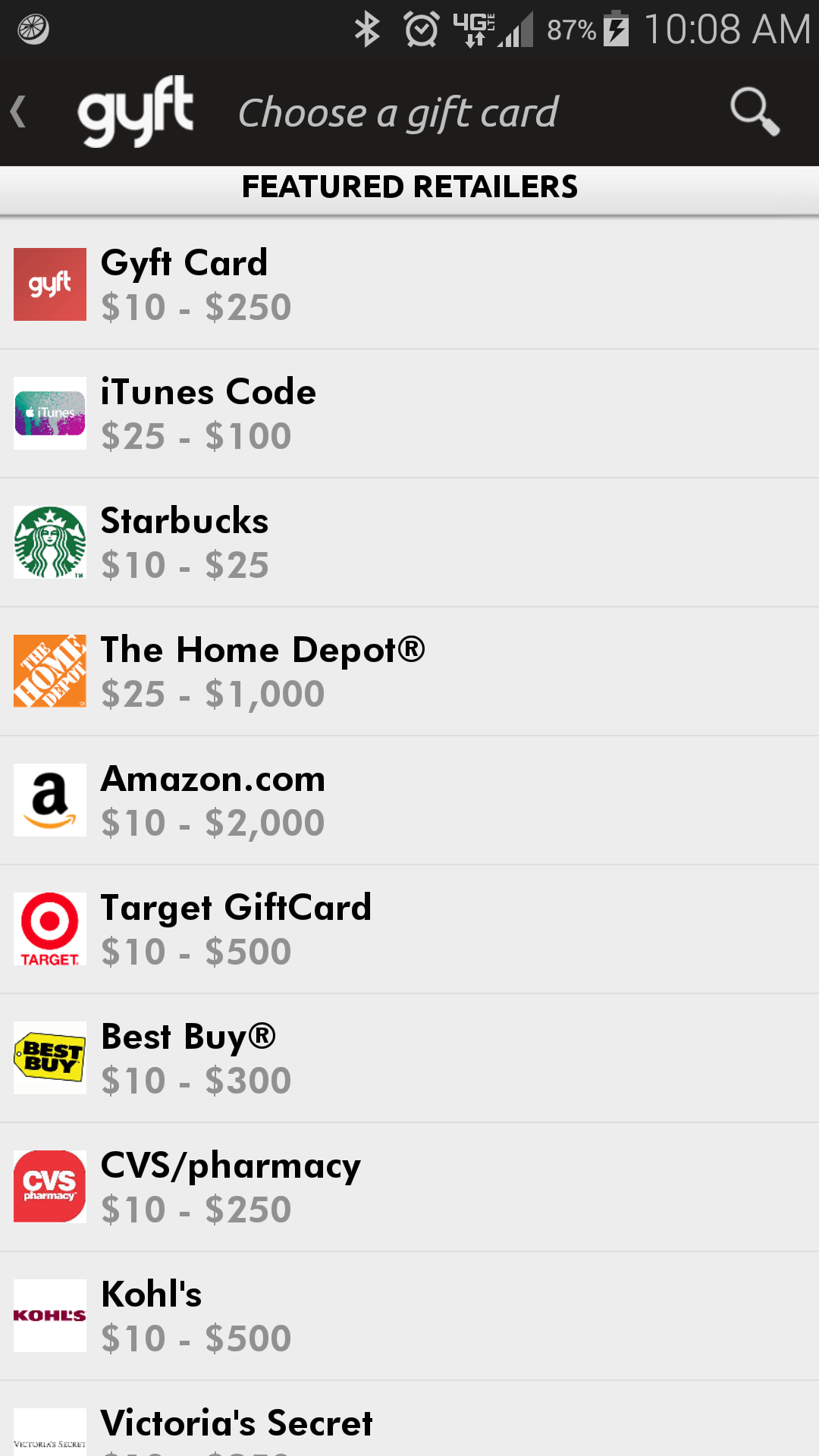Viewport: 819px width, 1456px height.
Task: Open The Home Depot gift card
Action: coord(409,671)
